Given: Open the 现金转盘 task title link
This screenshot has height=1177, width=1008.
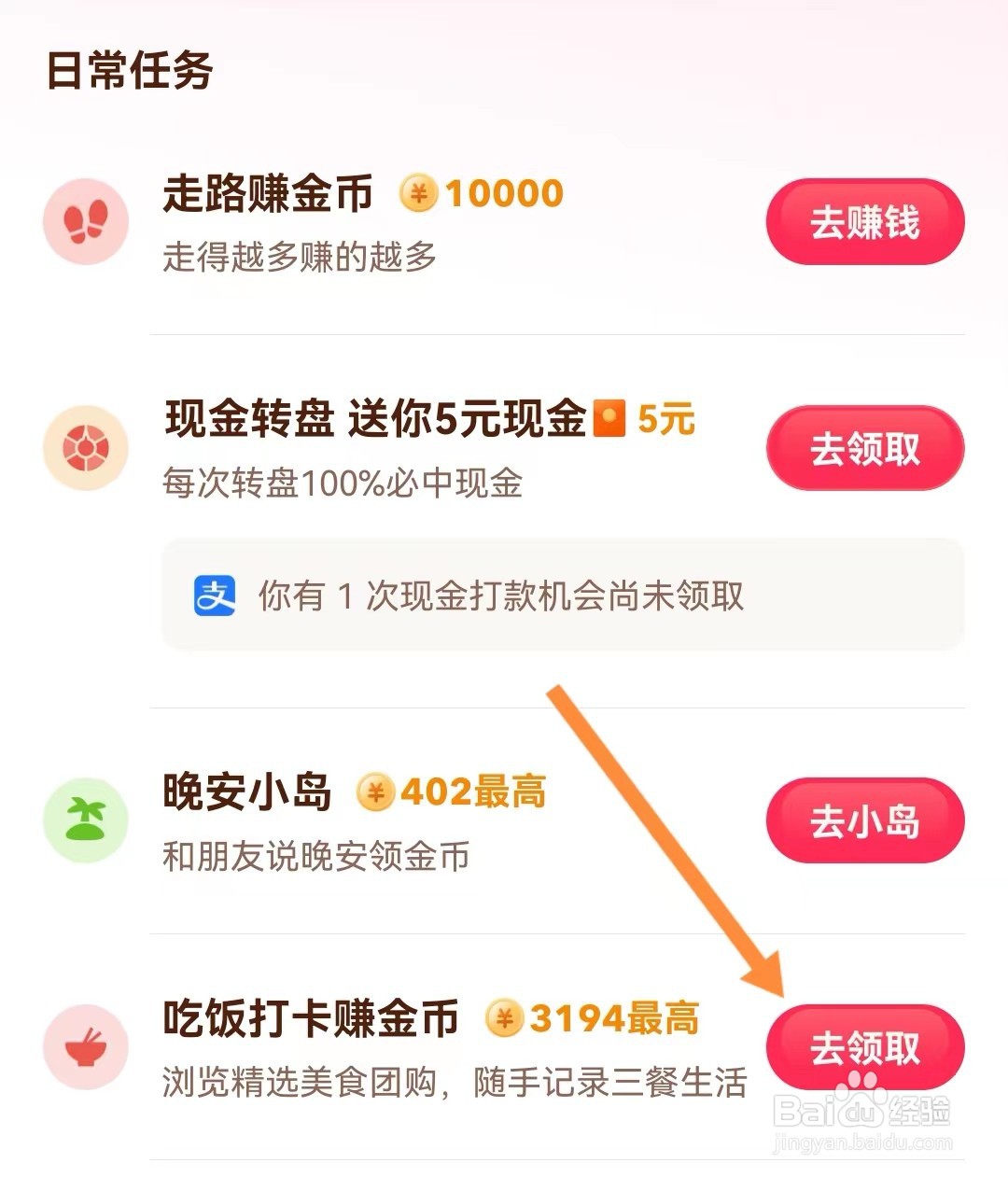Looking at the screenshot, I should pos(373,420).
